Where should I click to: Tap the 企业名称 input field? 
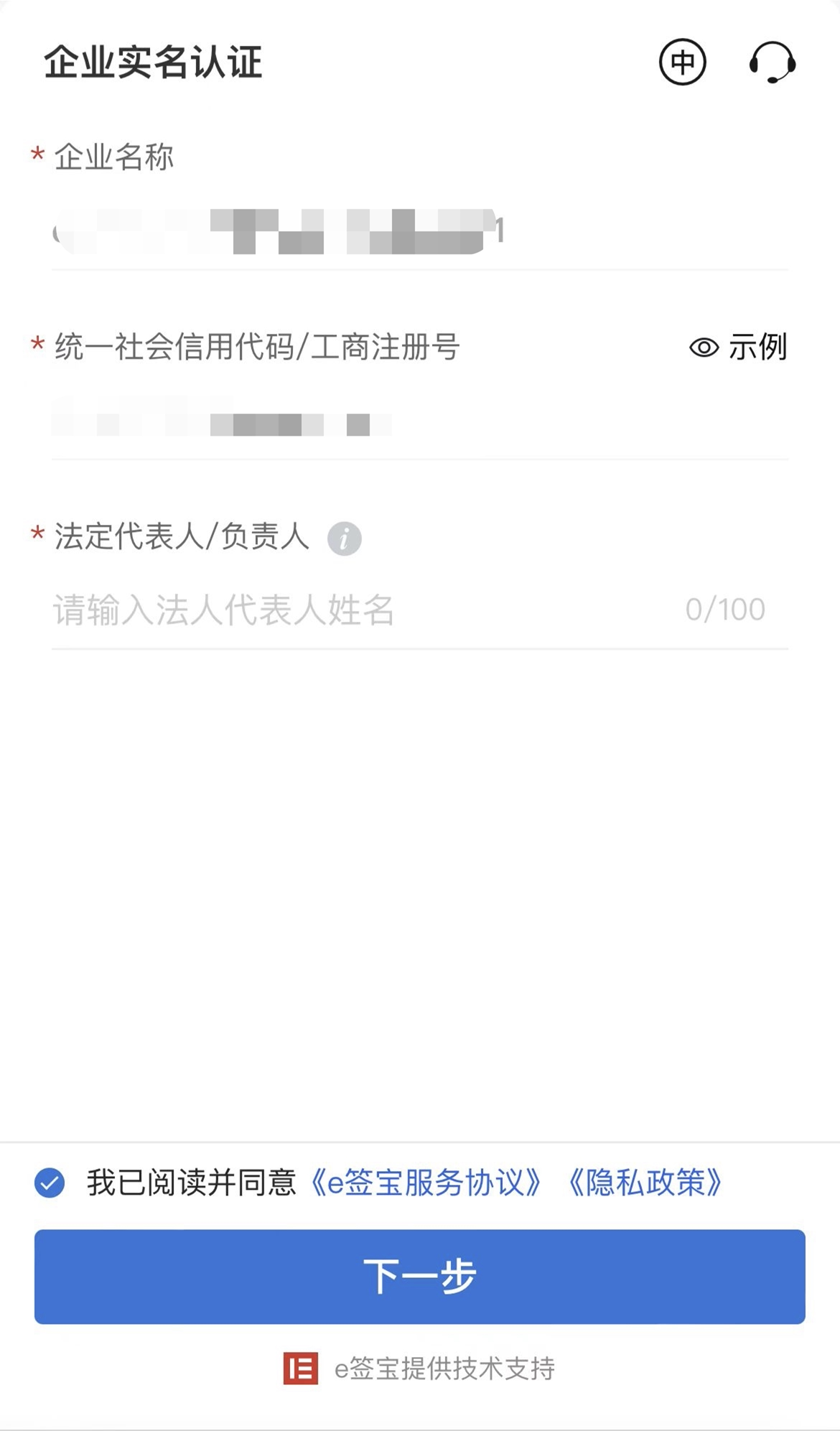(420, 231)
